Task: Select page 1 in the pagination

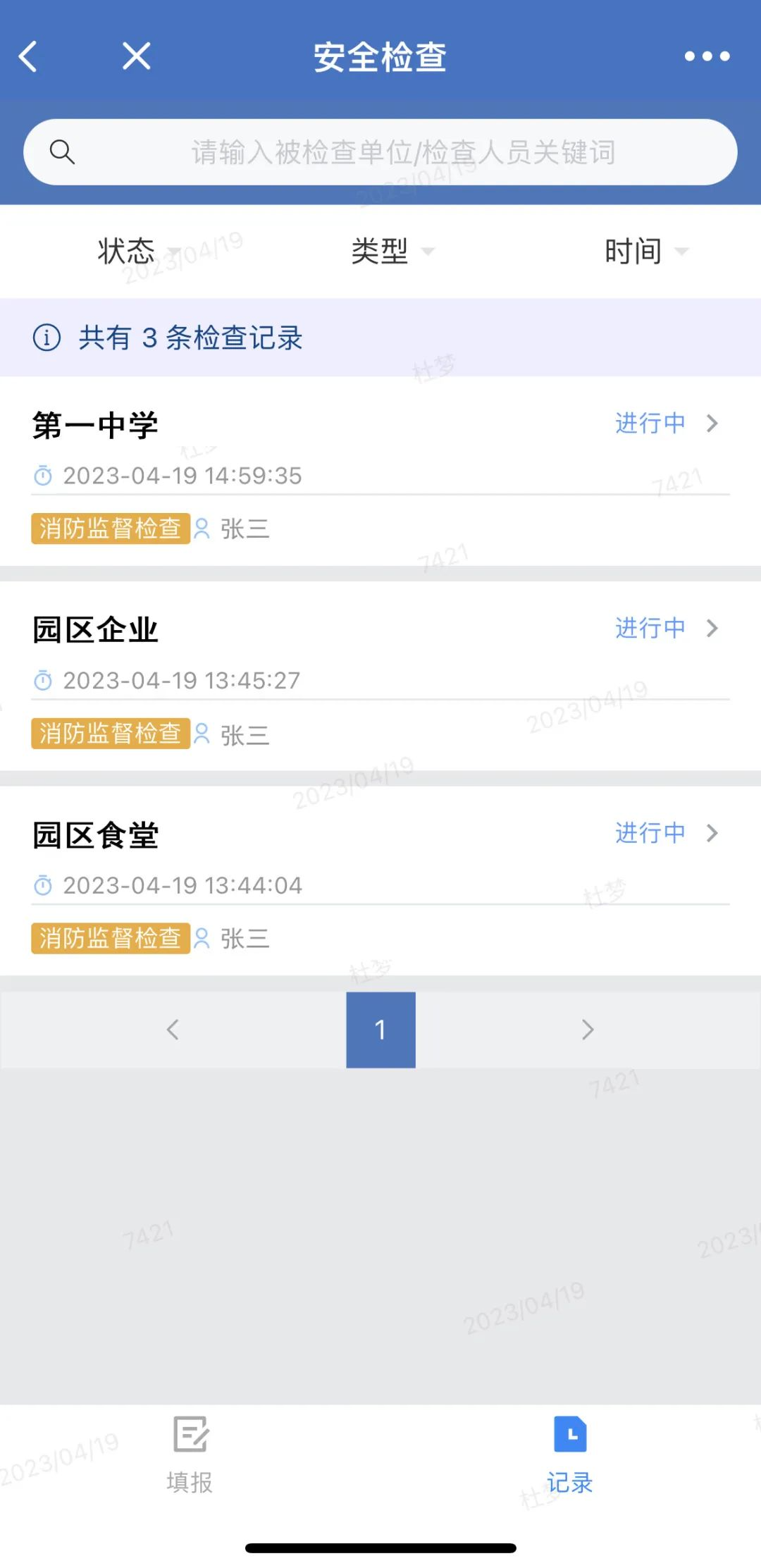Action: click(380, 1030)
